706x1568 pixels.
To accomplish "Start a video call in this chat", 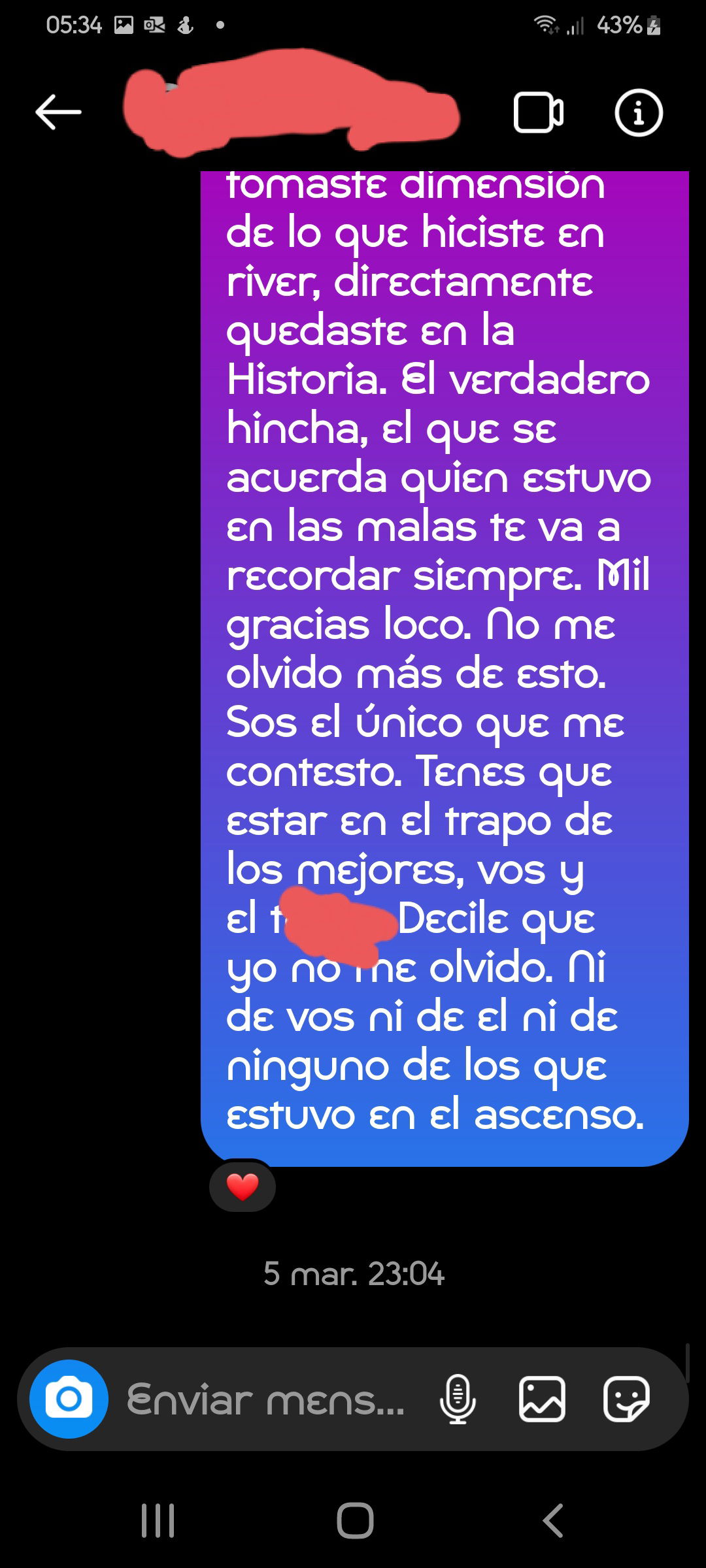I will [x=539, y=113].
